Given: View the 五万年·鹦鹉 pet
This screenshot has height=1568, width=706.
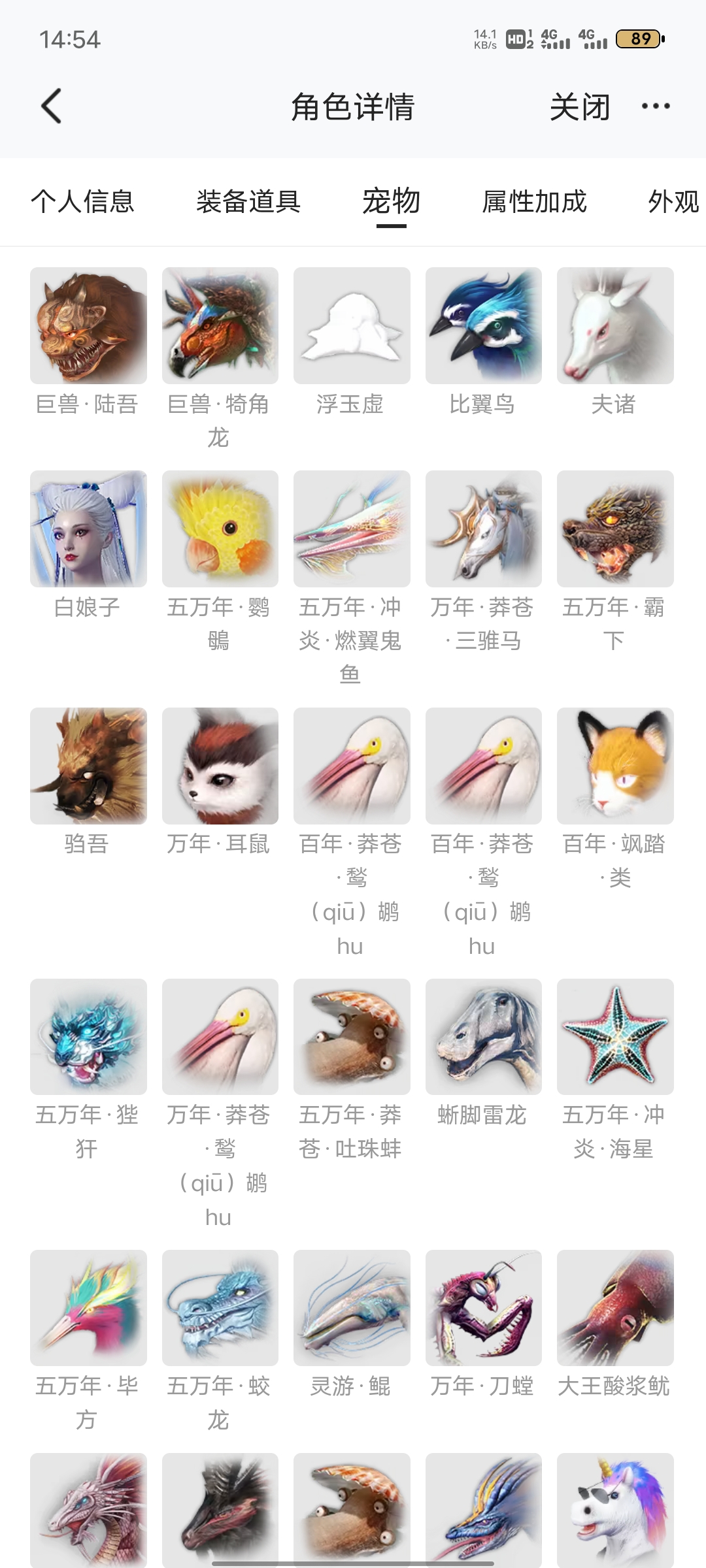Looking at the screenshot, I should click(220, 529).
